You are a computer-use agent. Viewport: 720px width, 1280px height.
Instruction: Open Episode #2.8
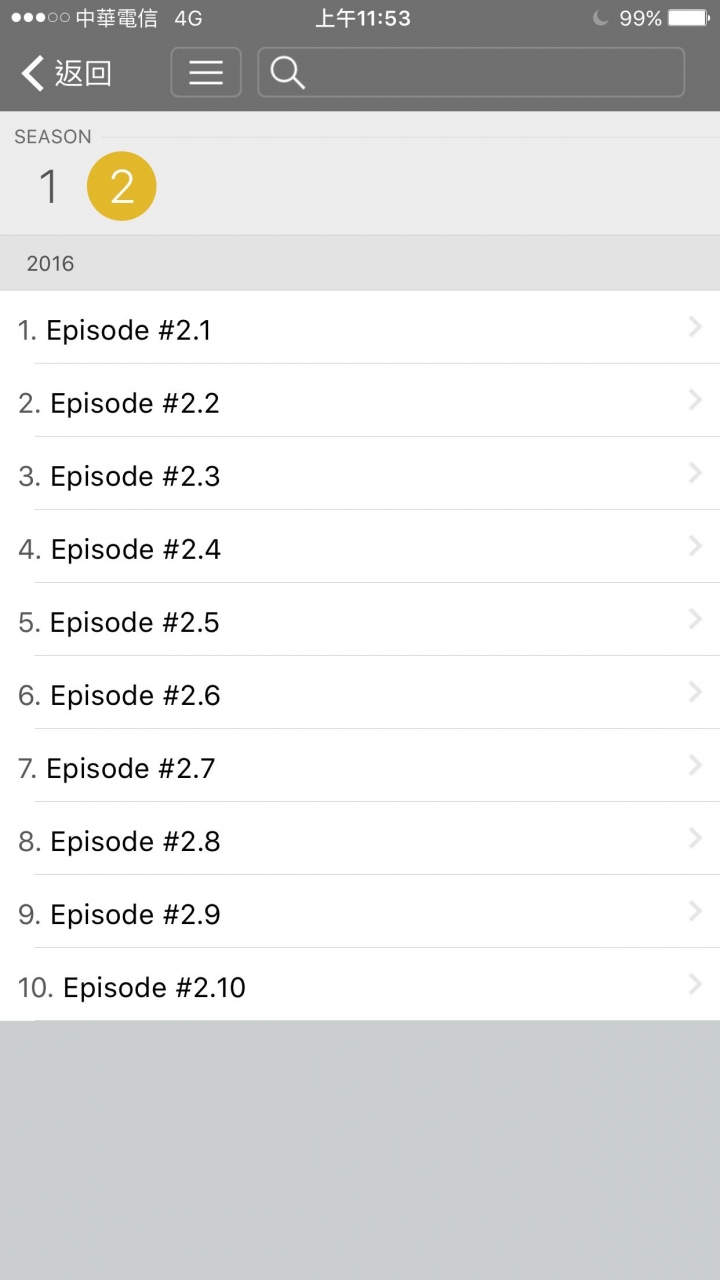click(x=360, y=840)
